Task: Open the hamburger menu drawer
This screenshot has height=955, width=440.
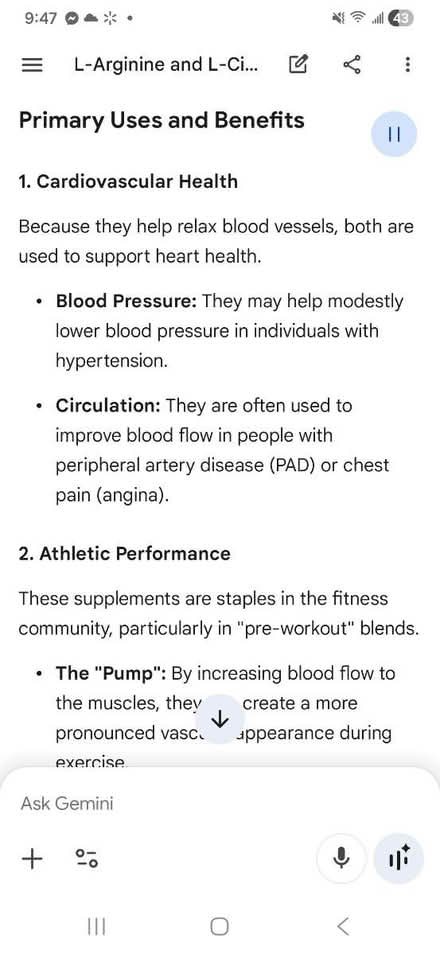Action: [x=32, y=65]
